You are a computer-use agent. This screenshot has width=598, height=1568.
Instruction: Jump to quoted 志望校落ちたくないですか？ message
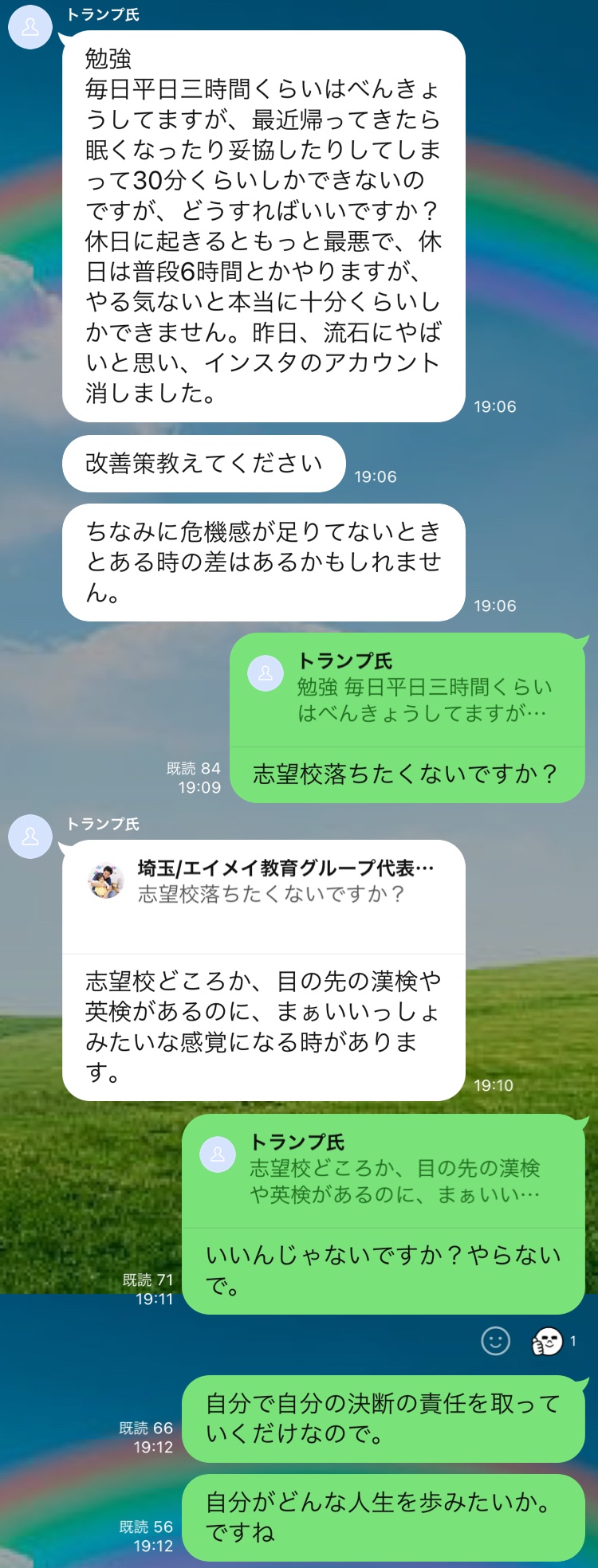click(x=263, y=883)
